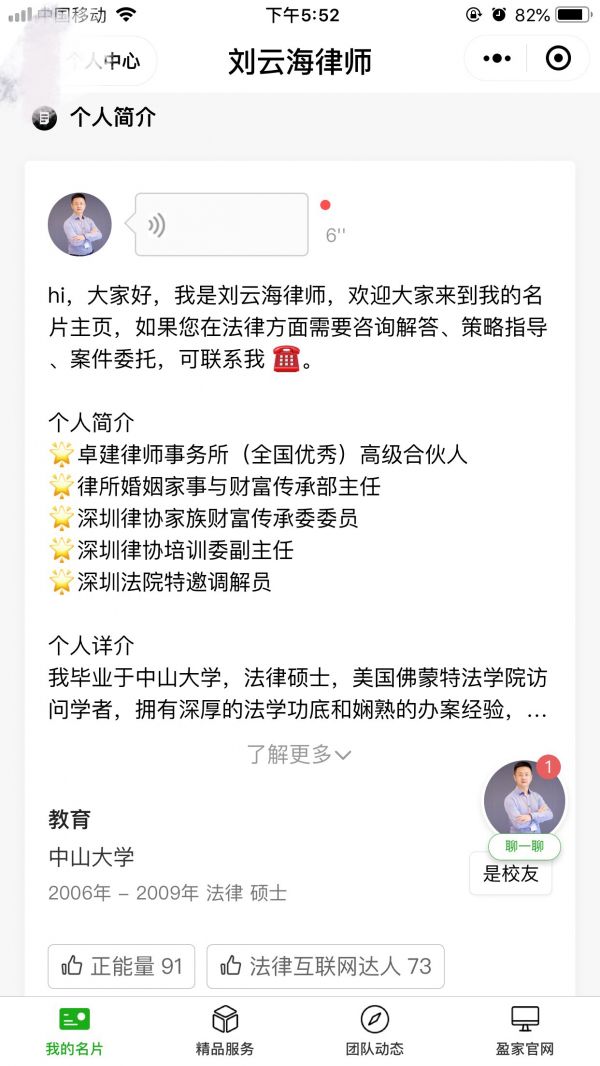600x1066 pixels.
Task: Close the mini program with the circle icon
Action: click(x=558, y=59)
